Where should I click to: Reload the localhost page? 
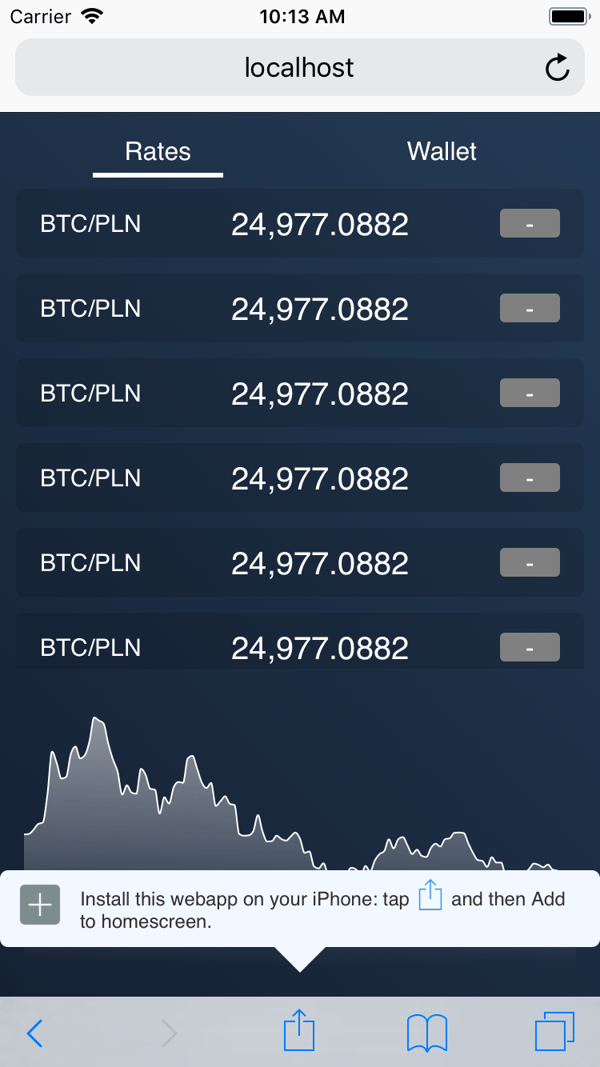click(556, 68)
